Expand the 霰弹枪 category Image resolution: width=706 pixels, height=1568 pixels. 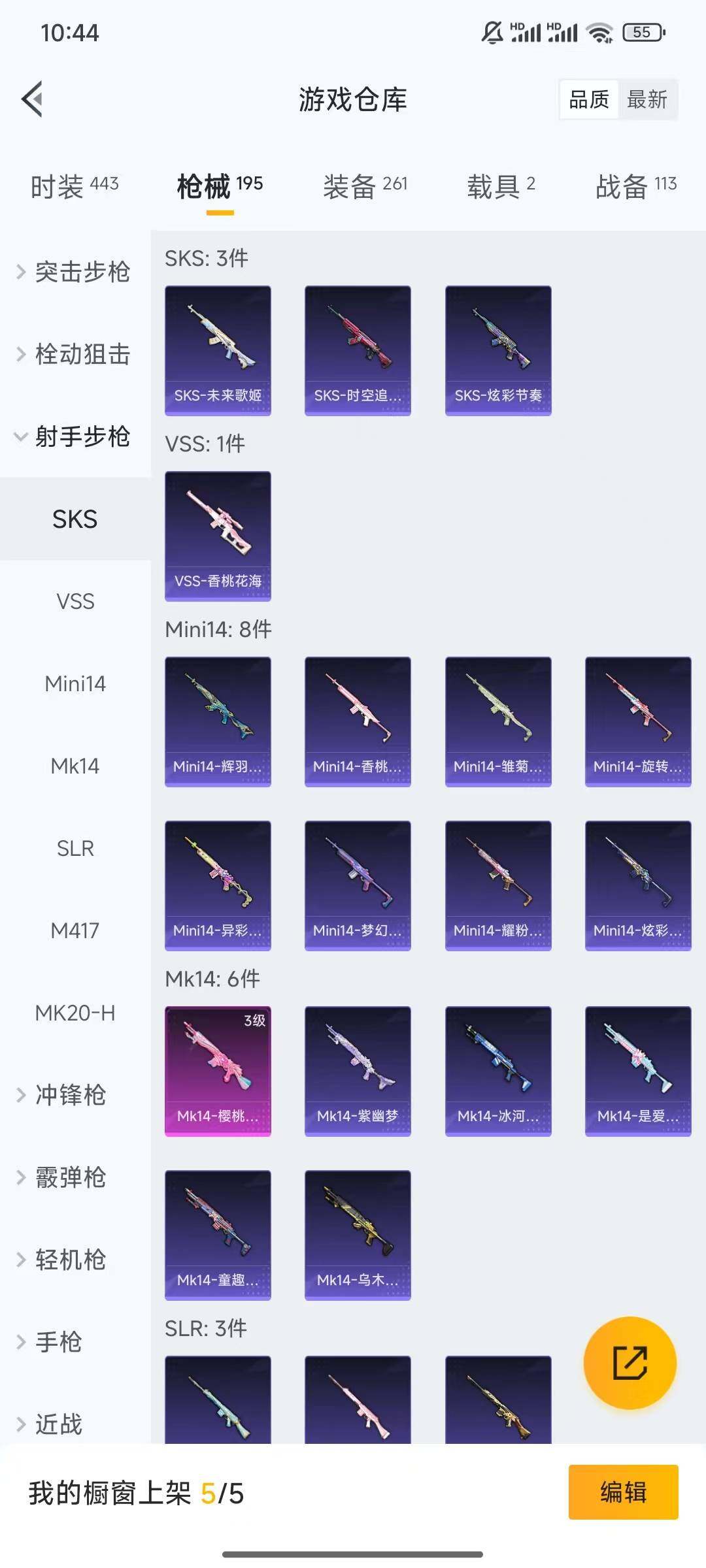point(70,1177)
